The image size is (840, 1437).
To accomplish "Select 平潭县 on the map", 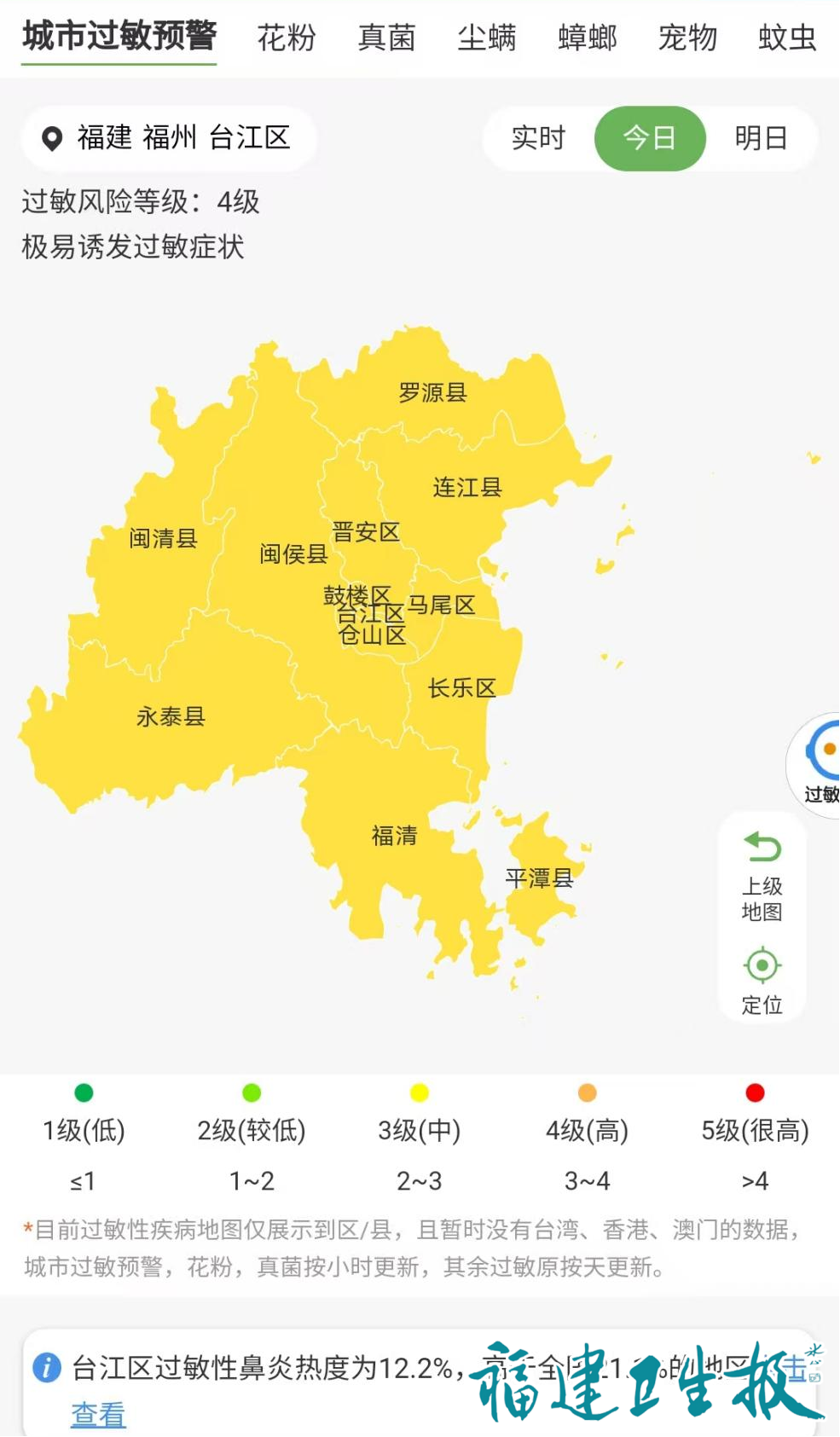I will tap(539, 878).
